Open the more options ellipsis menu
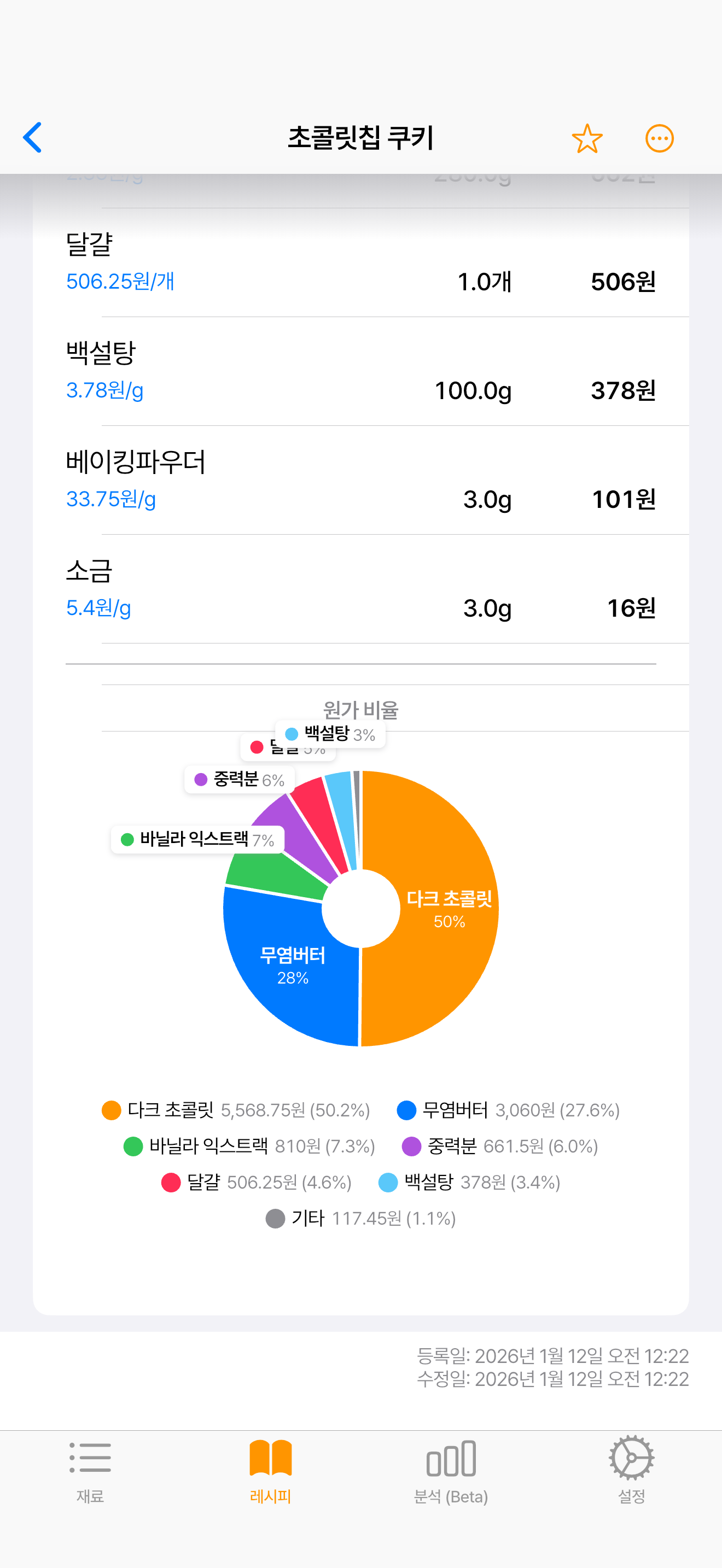This screenshot has width=722, height=1568. (659, 138)
